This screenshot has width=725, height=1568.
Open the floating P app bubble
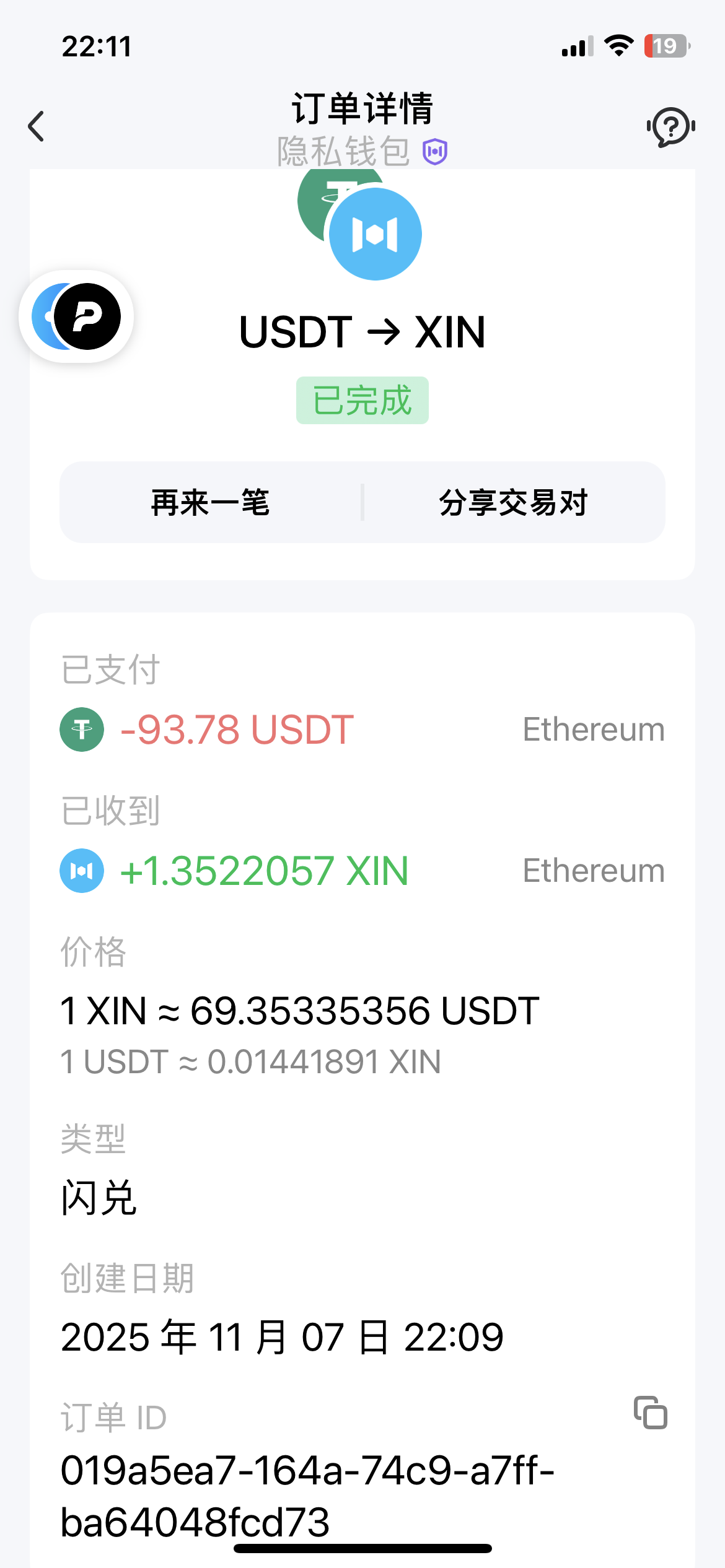tap(77, 316)
